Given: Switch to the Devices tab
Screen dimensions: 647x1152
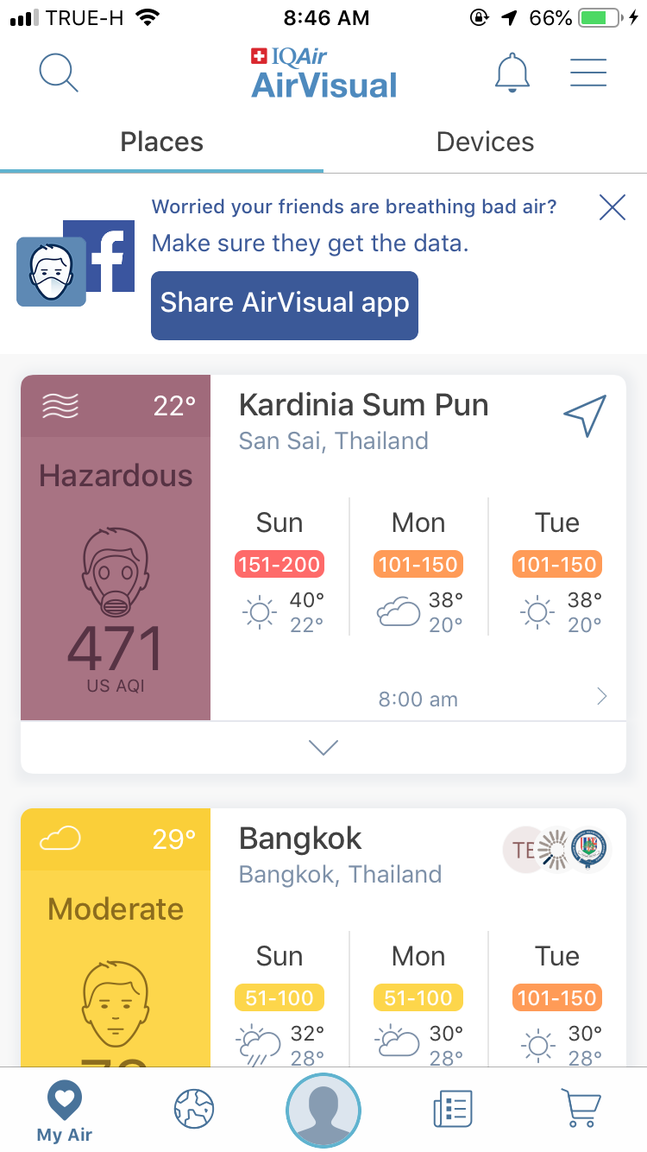Looking at the screenshot, I should [485, 142].
